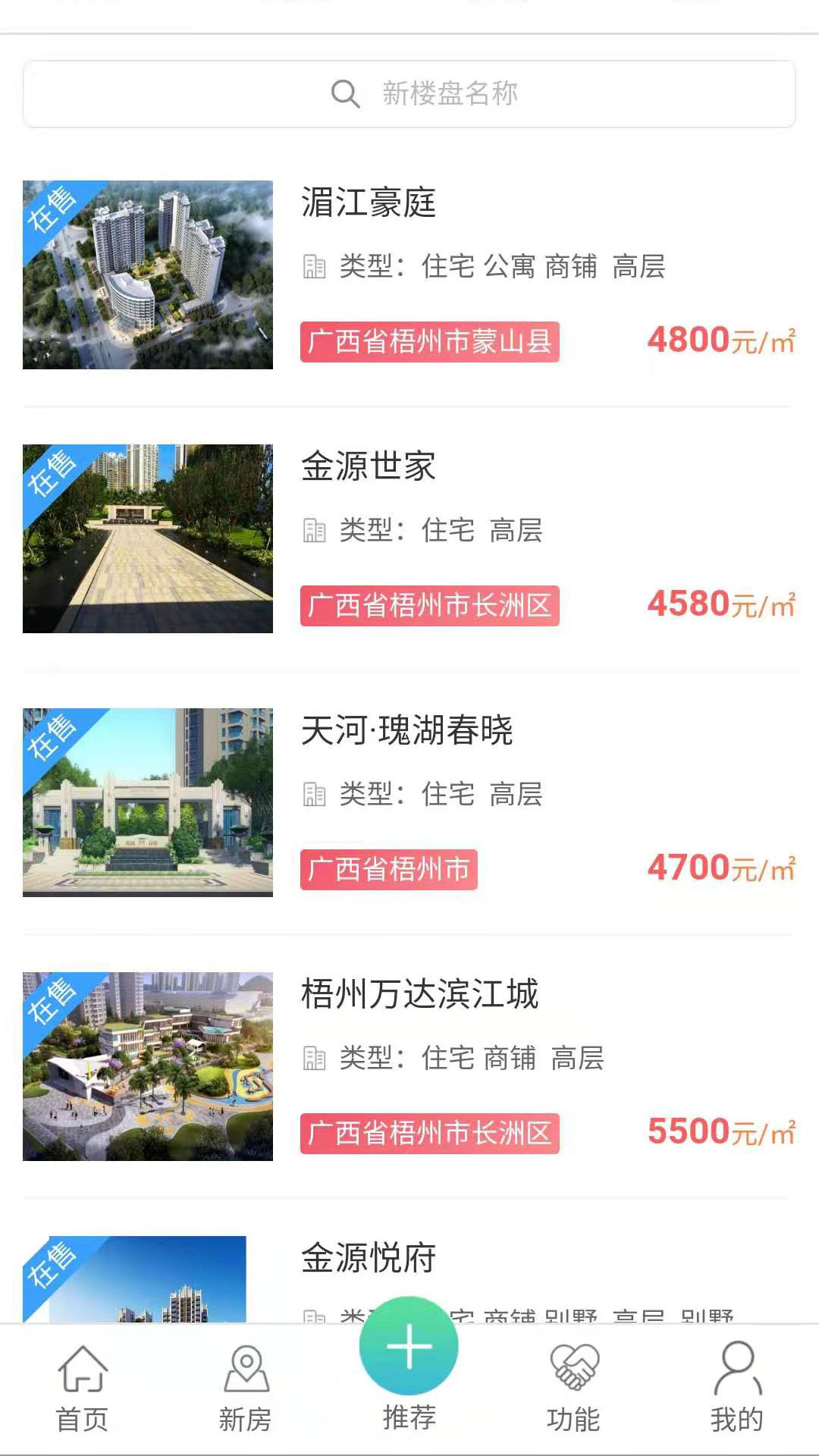
Task: Select the 广西省梧州市长洲区 tag on 梧州万达滨江城
Action: tap(430, 1134)
